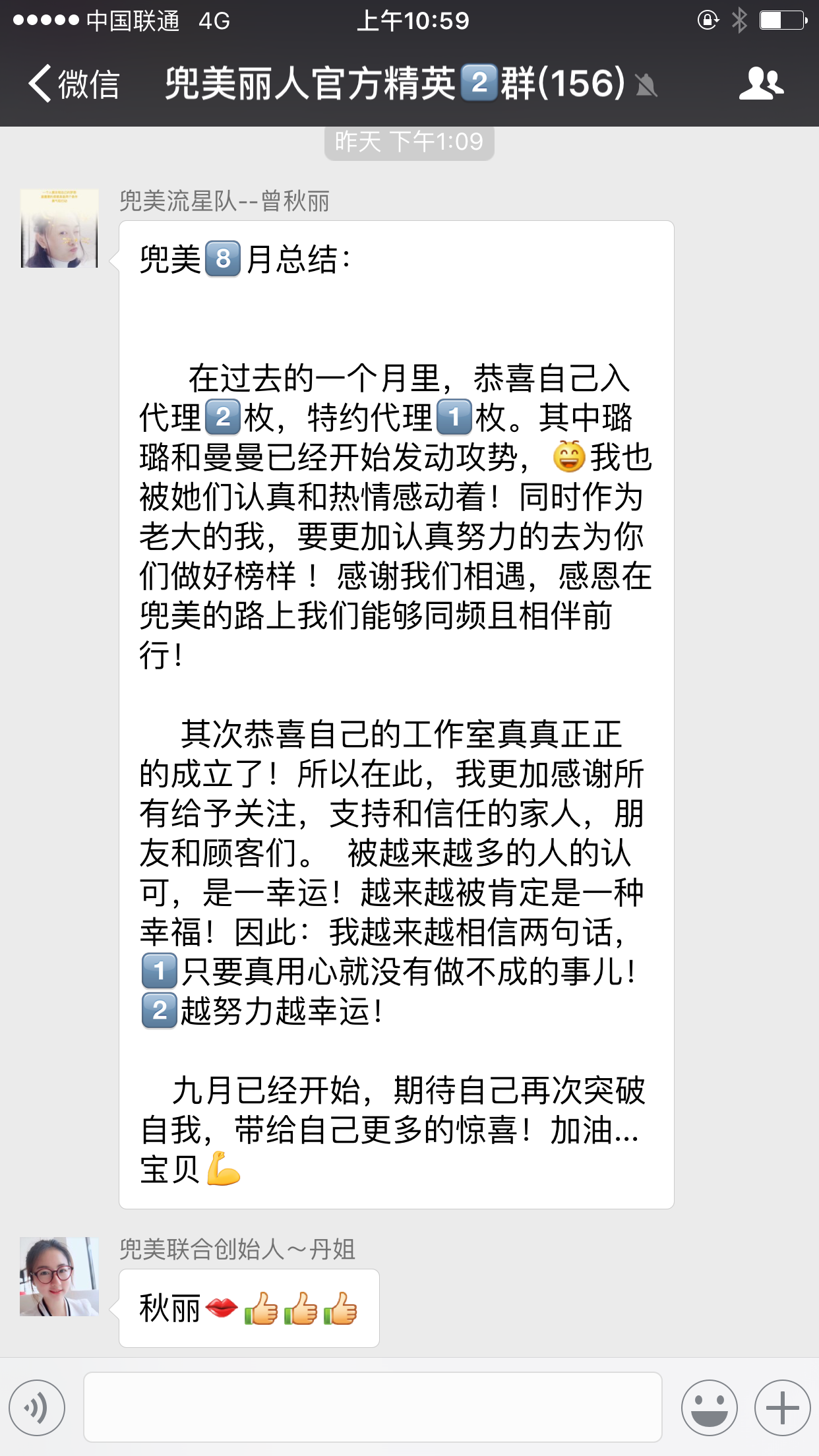Screen dimensions: 819x1456
Task: Open 丹姐's profile avatar
Action: 59,1276
